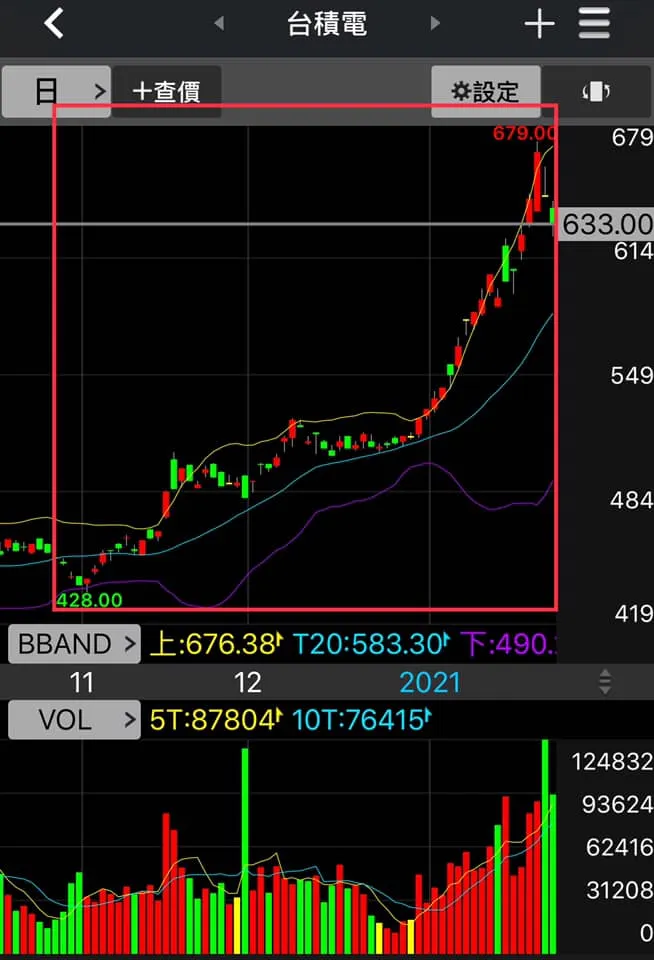Tap the 十查價 price lookup button
The height and width of the screenshot is (960, 654).
click(166, 91)
